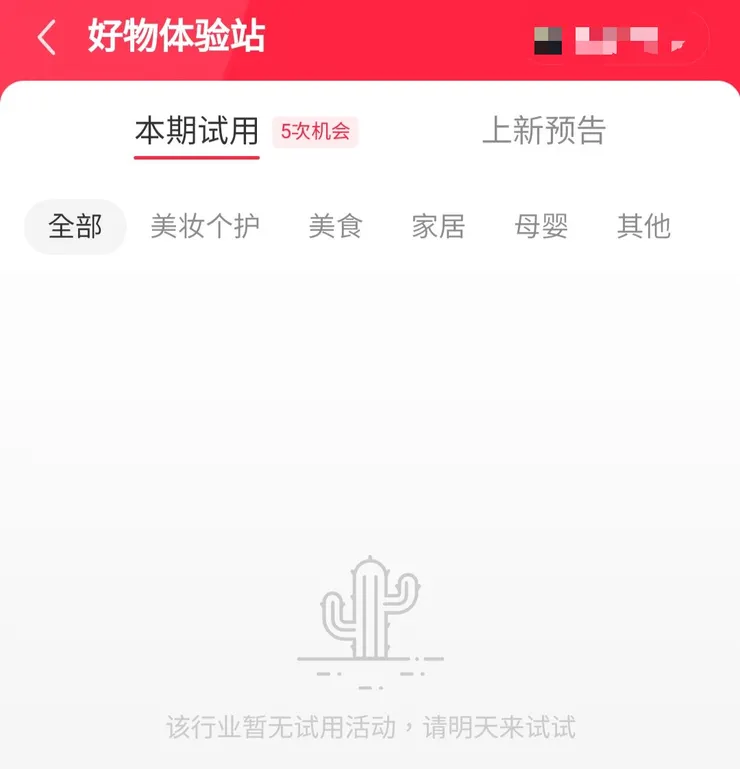This screenshot has width=740, height=769.
Task: Tap the 该行业暂无试用活动 message text
Action: click(370, 729)
